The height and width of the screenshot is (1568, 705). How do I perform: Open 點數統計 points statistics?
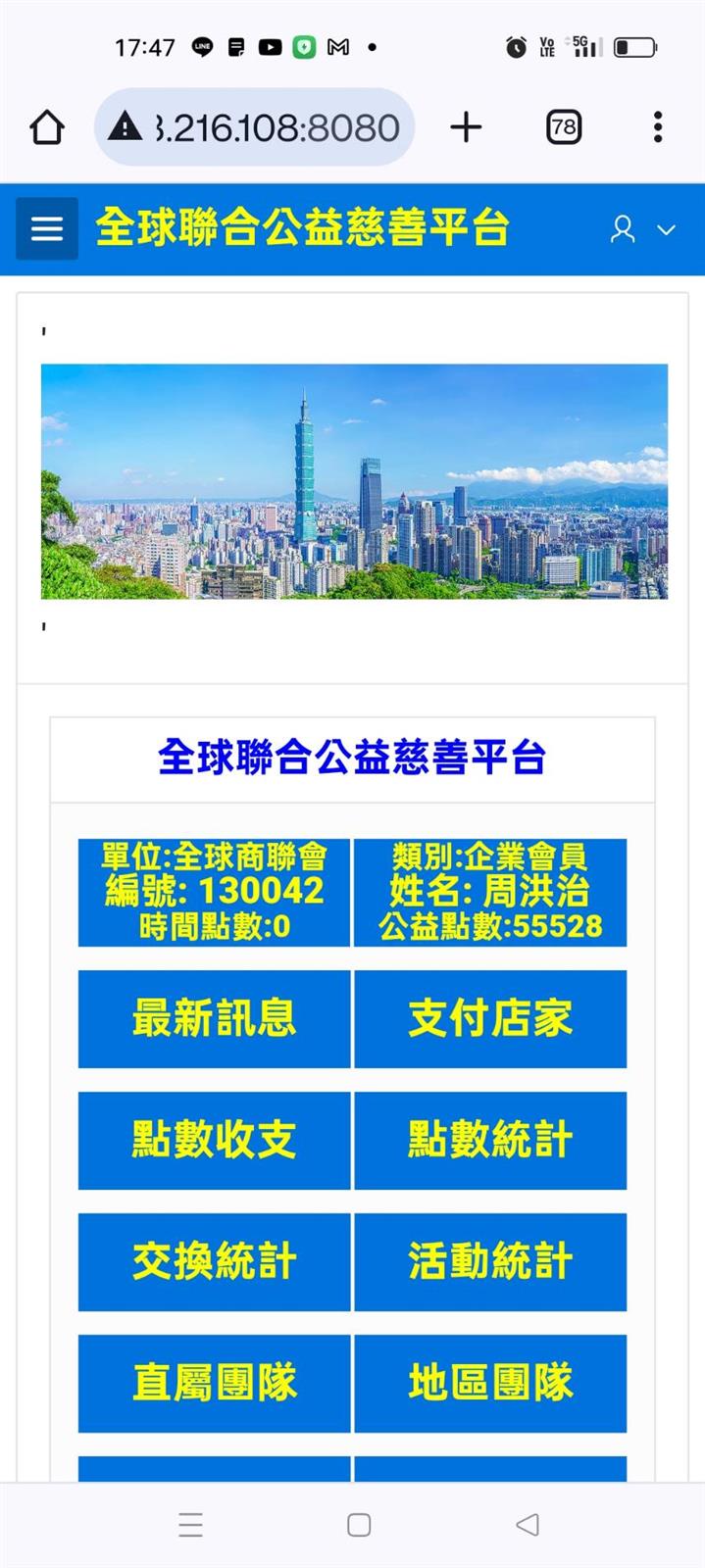tap(489, 1140)
